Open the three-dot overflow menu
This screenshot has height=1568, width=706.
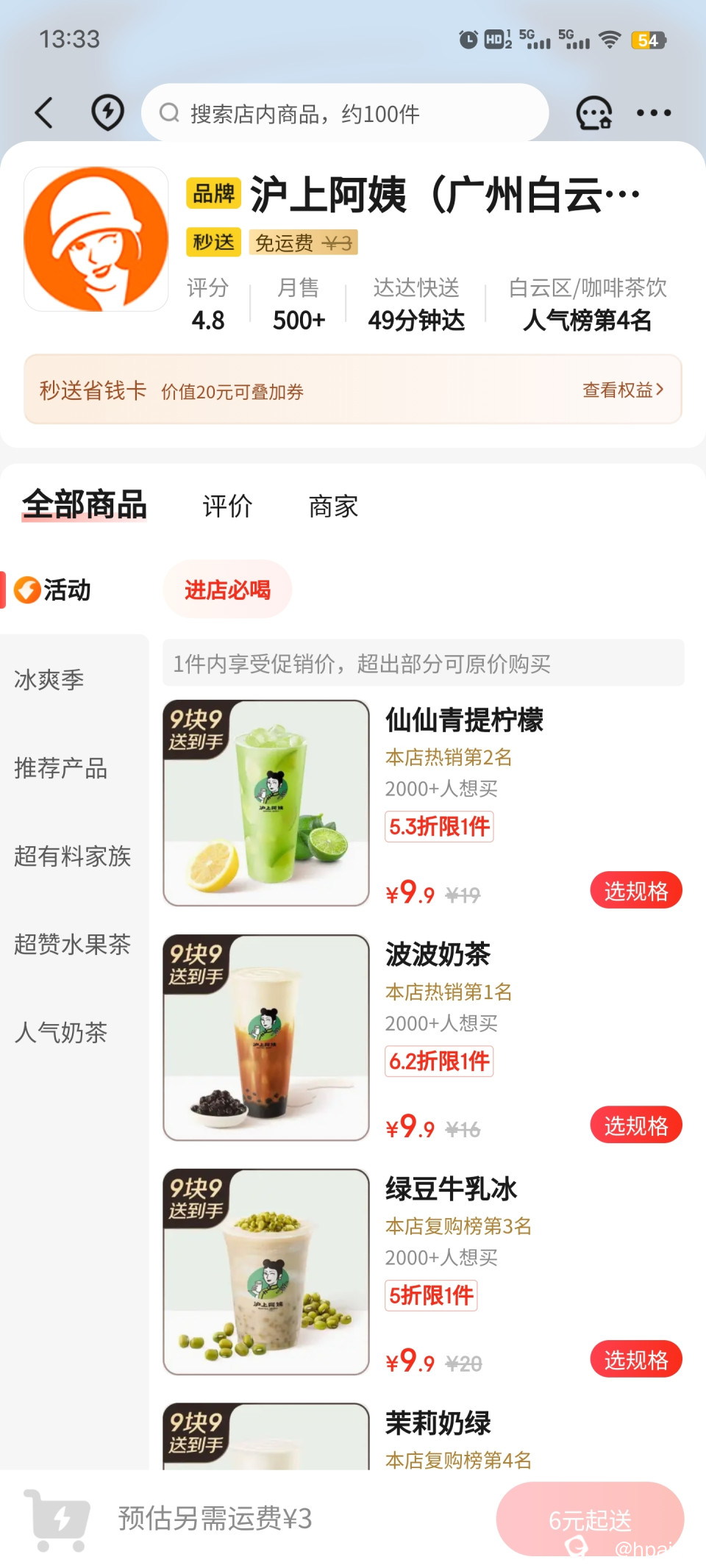click(x=653, y=113)
